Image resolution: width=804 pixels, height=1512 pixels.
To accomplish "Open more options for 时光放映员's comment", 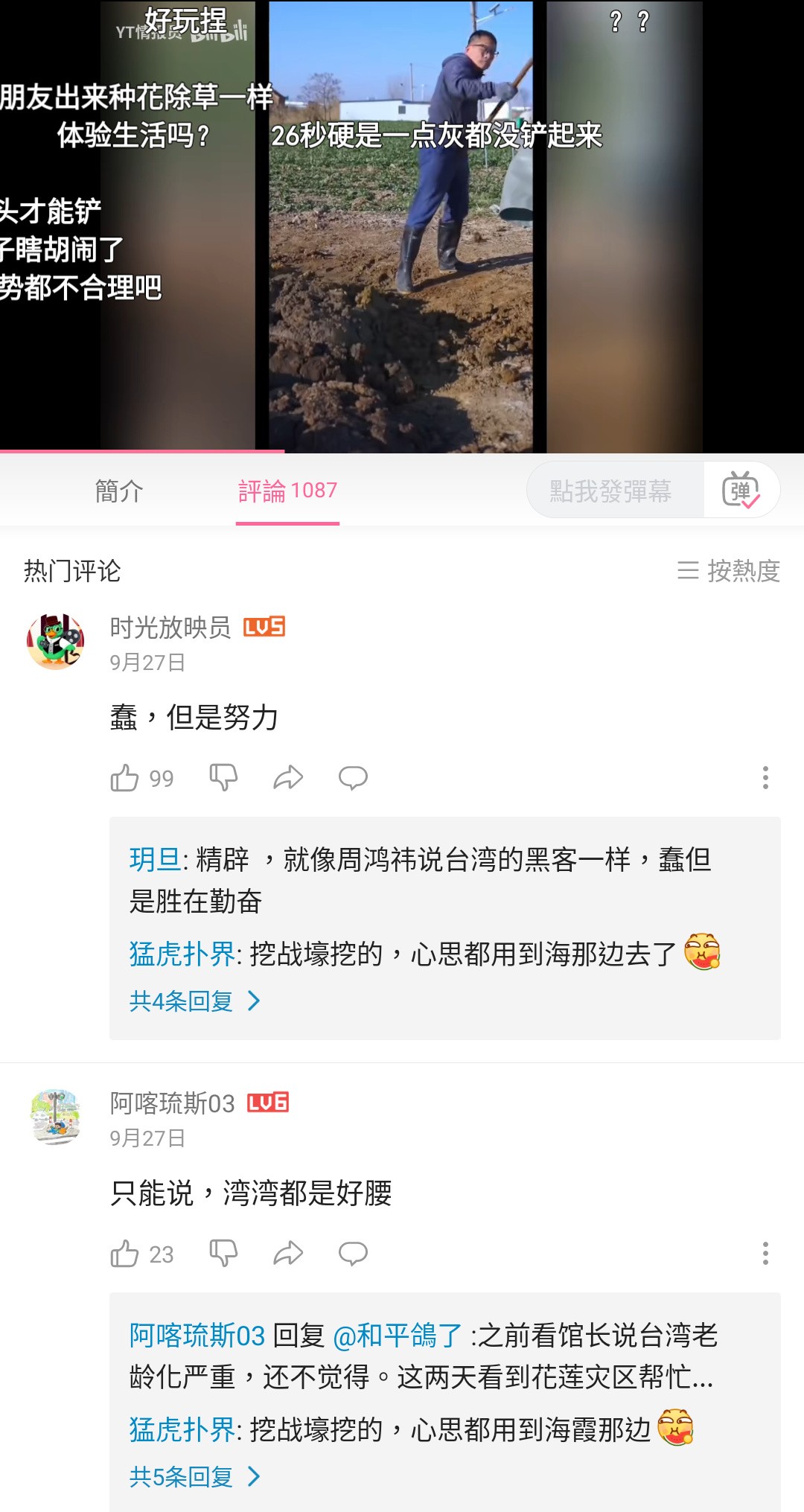I will [x=765, y=777].
